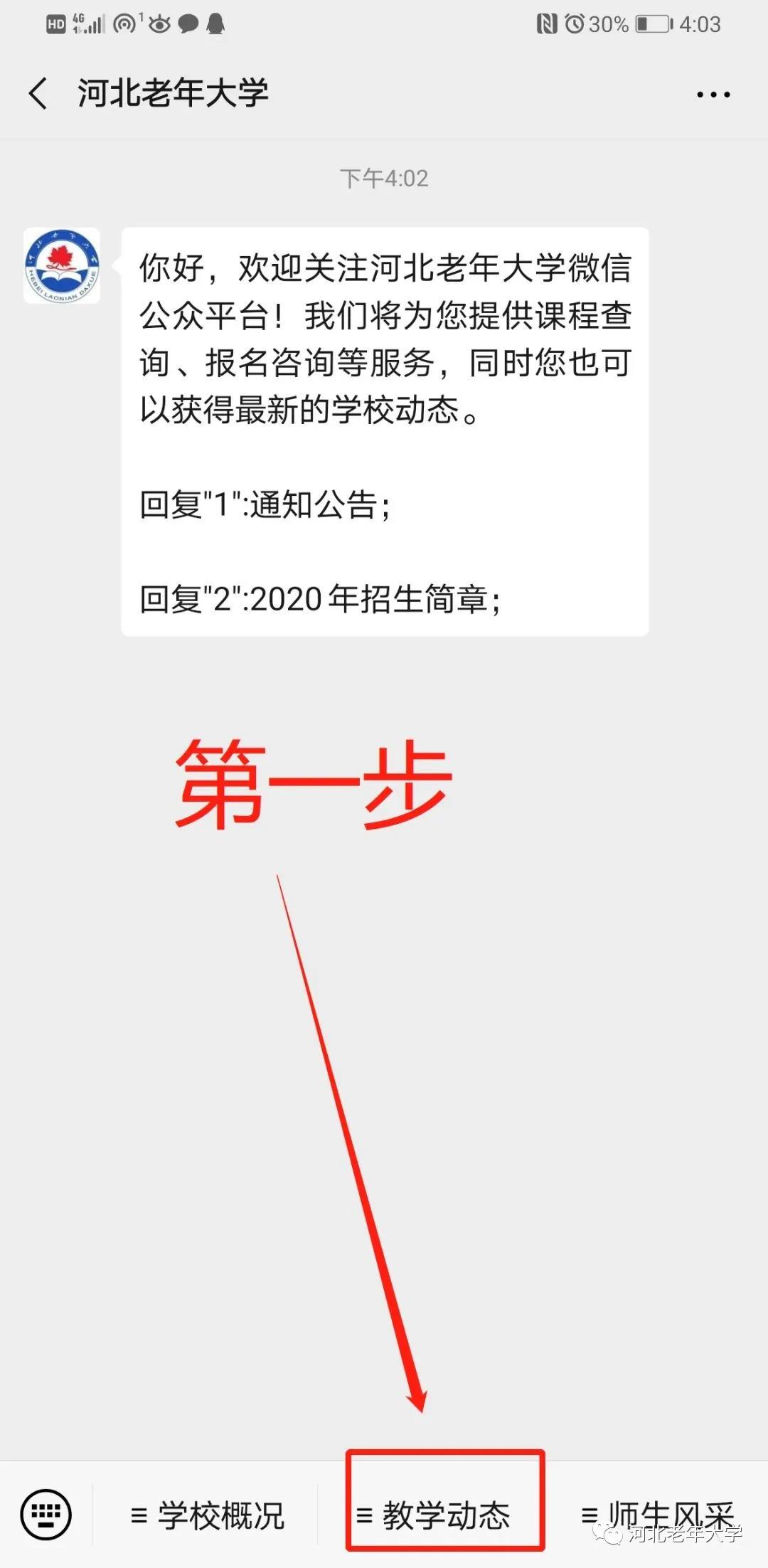
Task: Expand the 学校概况 menu
Action: coord(208,1515)
